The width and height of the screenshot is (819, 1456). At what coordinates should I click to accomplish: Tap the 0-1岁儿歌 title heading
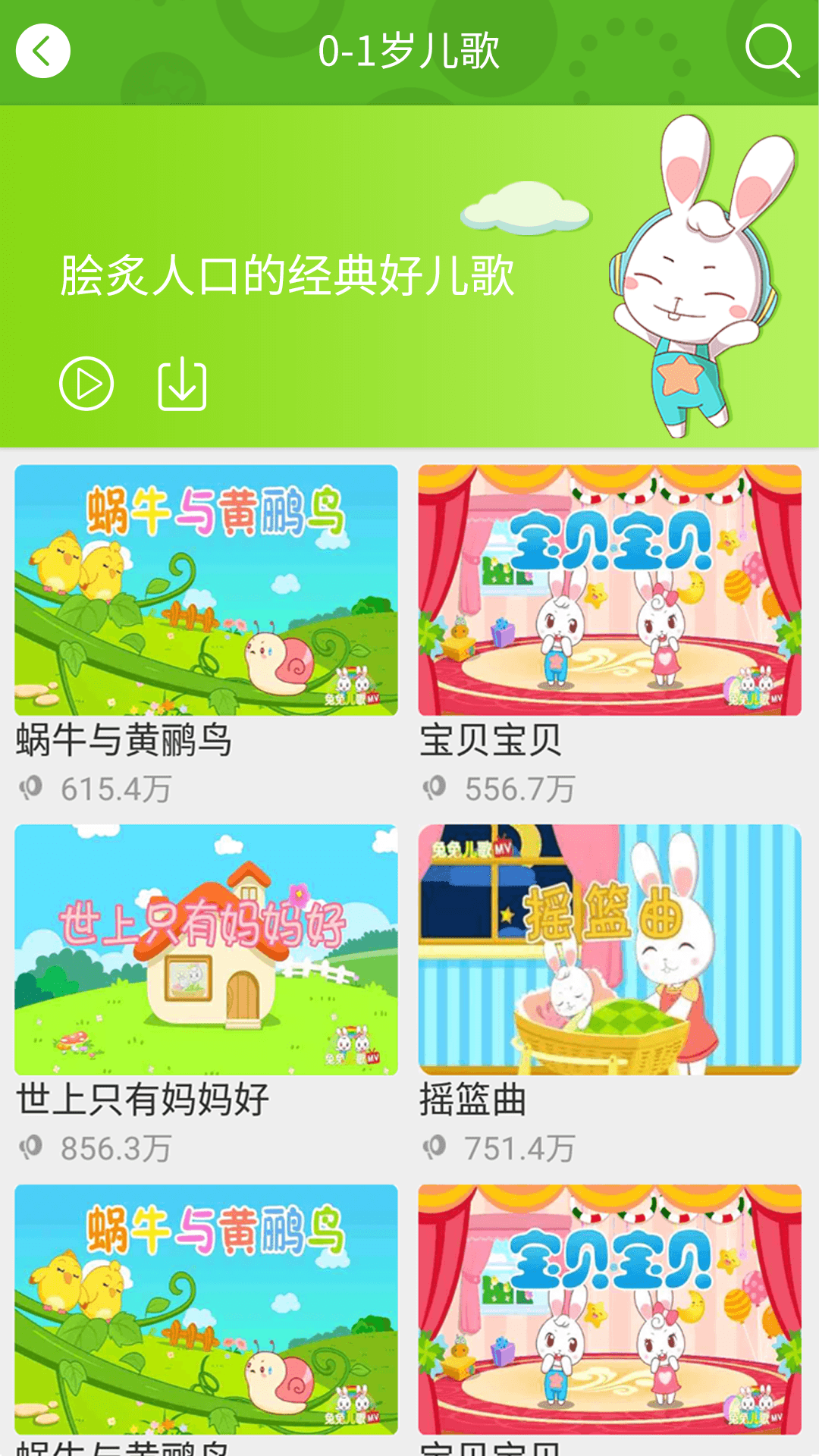(x=409, y=50)
